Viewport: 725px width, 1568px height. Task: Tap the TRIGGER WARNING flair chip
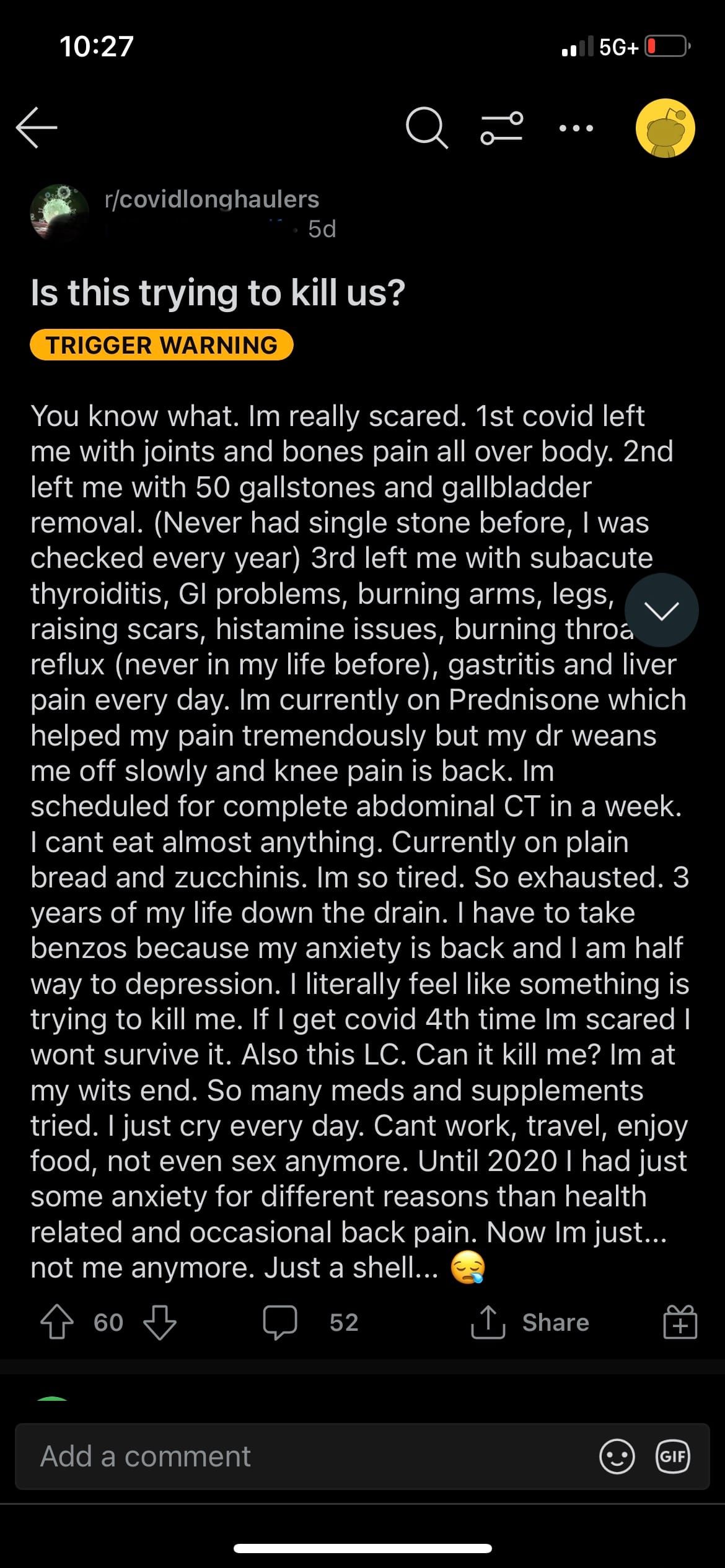[162, 345]
